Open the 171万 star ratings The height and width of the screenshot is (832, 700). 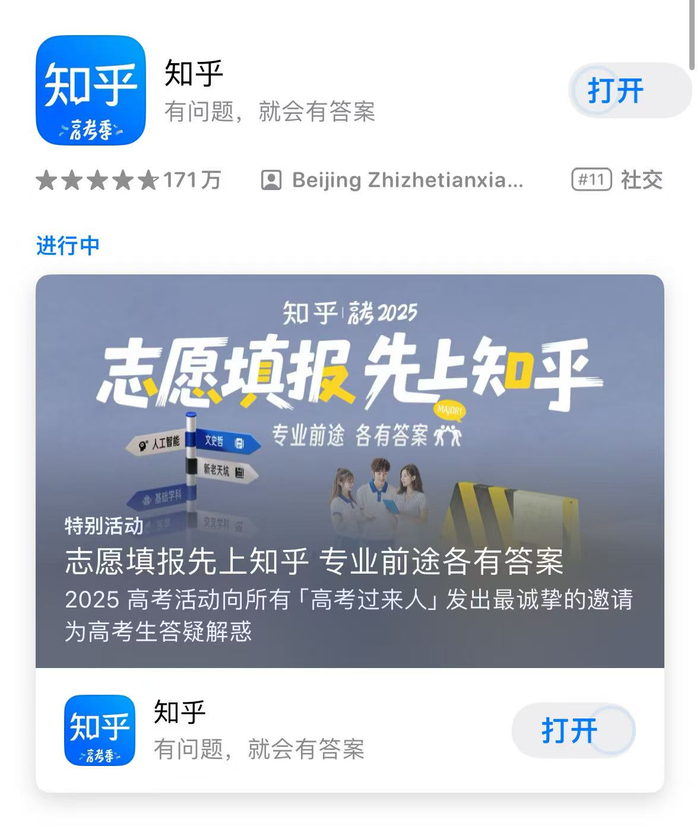point(128,180)
